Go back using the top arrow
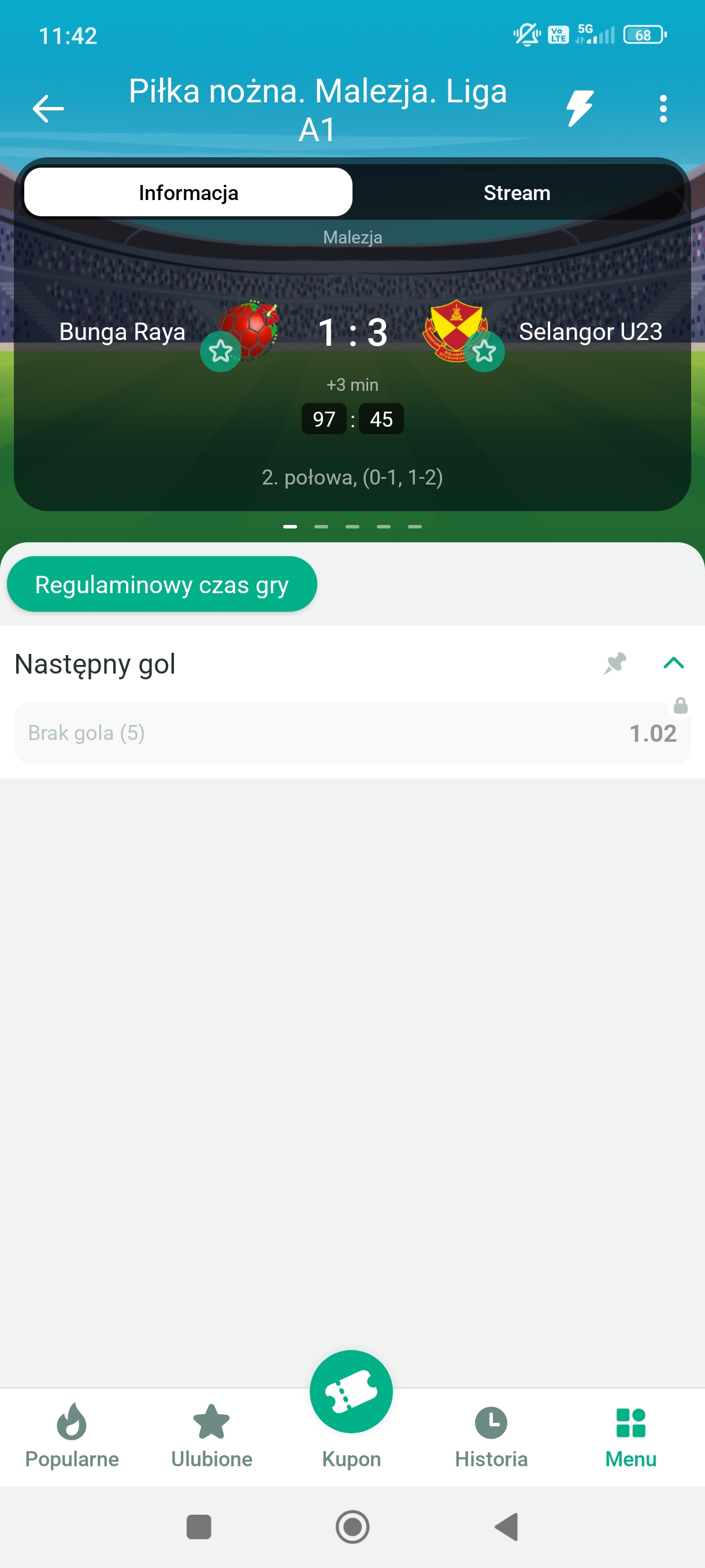This screenshot has width=705, height=1568. [x=48, y=109]
